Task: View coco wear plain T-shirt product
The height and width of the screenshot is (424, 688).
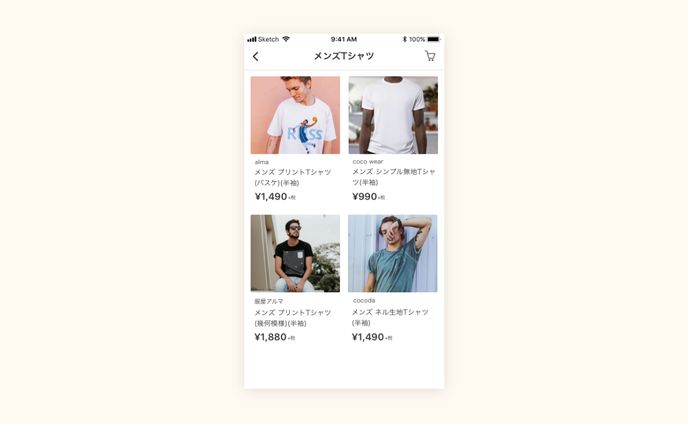Action: click(x=393, y=116)
